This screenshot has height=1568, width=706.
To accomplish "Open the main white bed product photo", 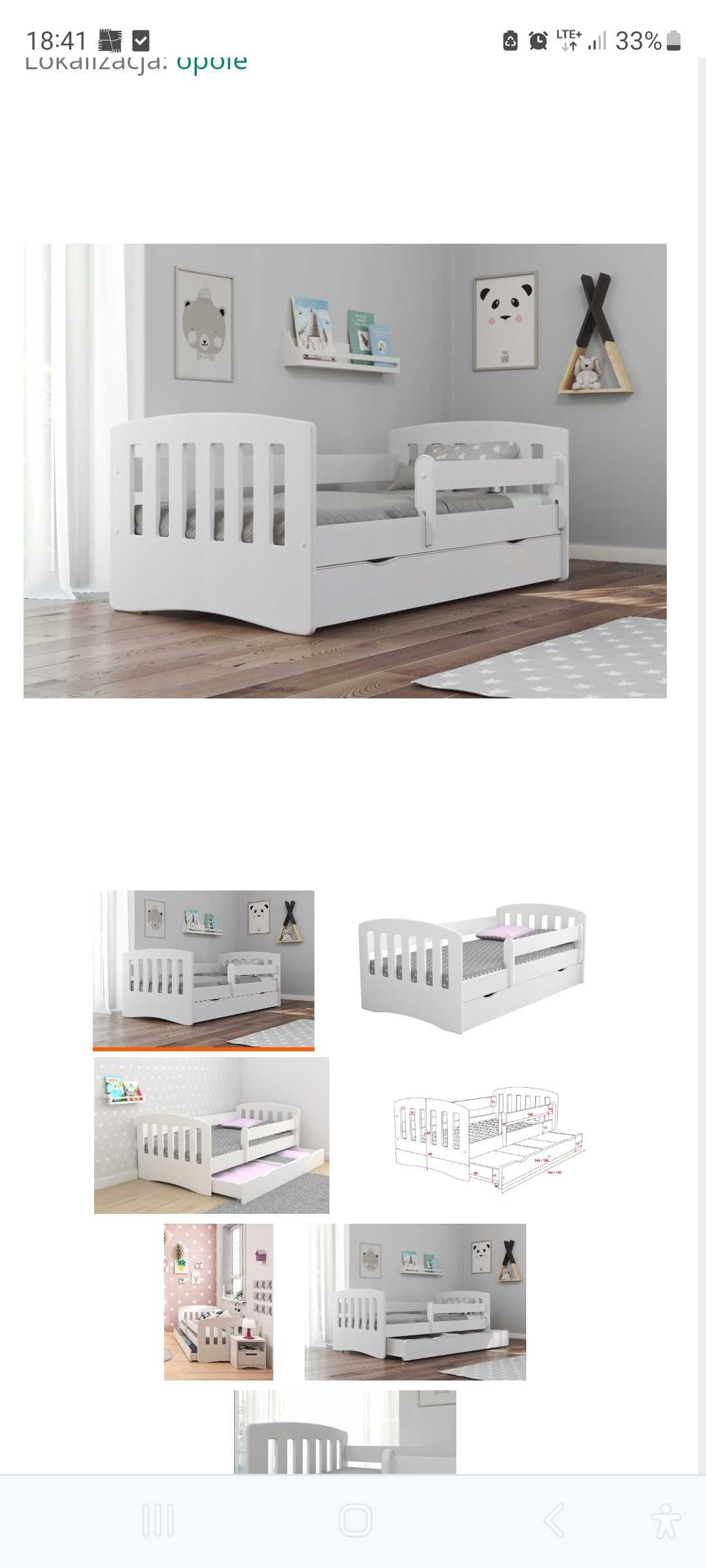I will point(345,470).
